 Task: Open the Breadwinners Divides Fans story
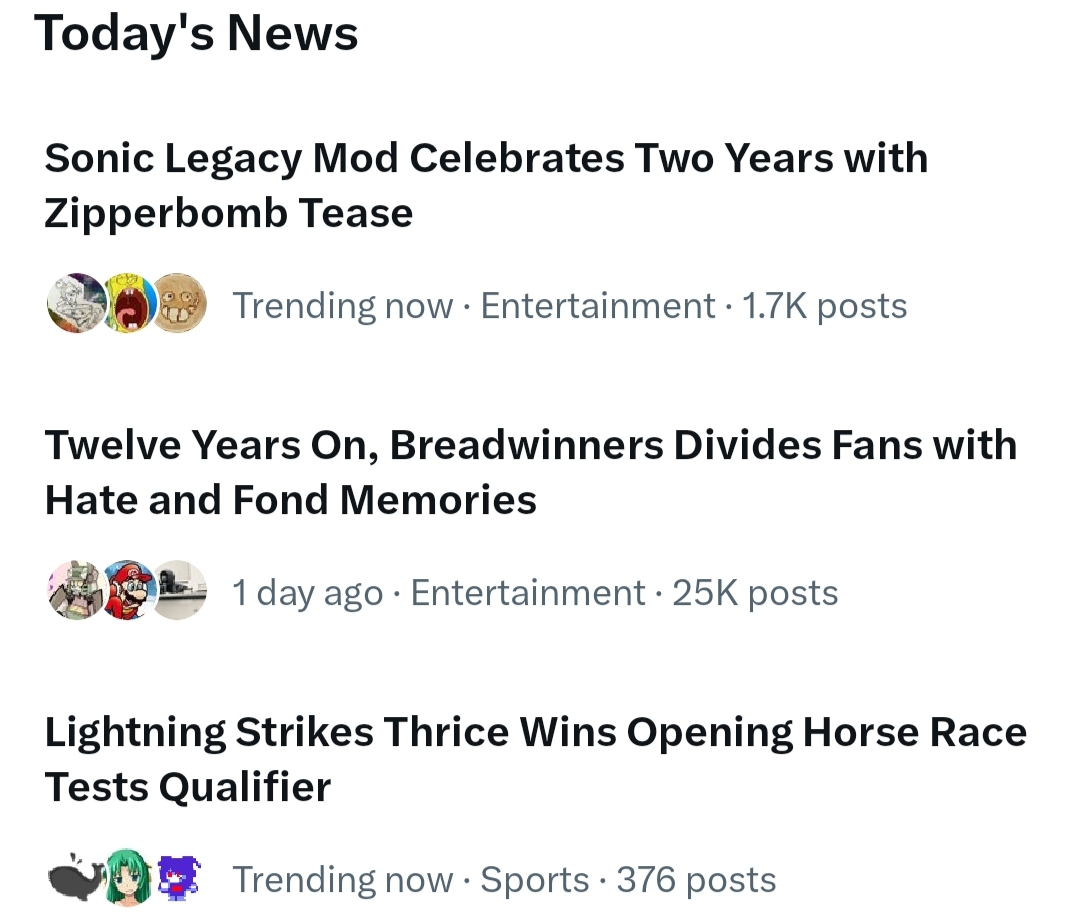click(530, 471)
